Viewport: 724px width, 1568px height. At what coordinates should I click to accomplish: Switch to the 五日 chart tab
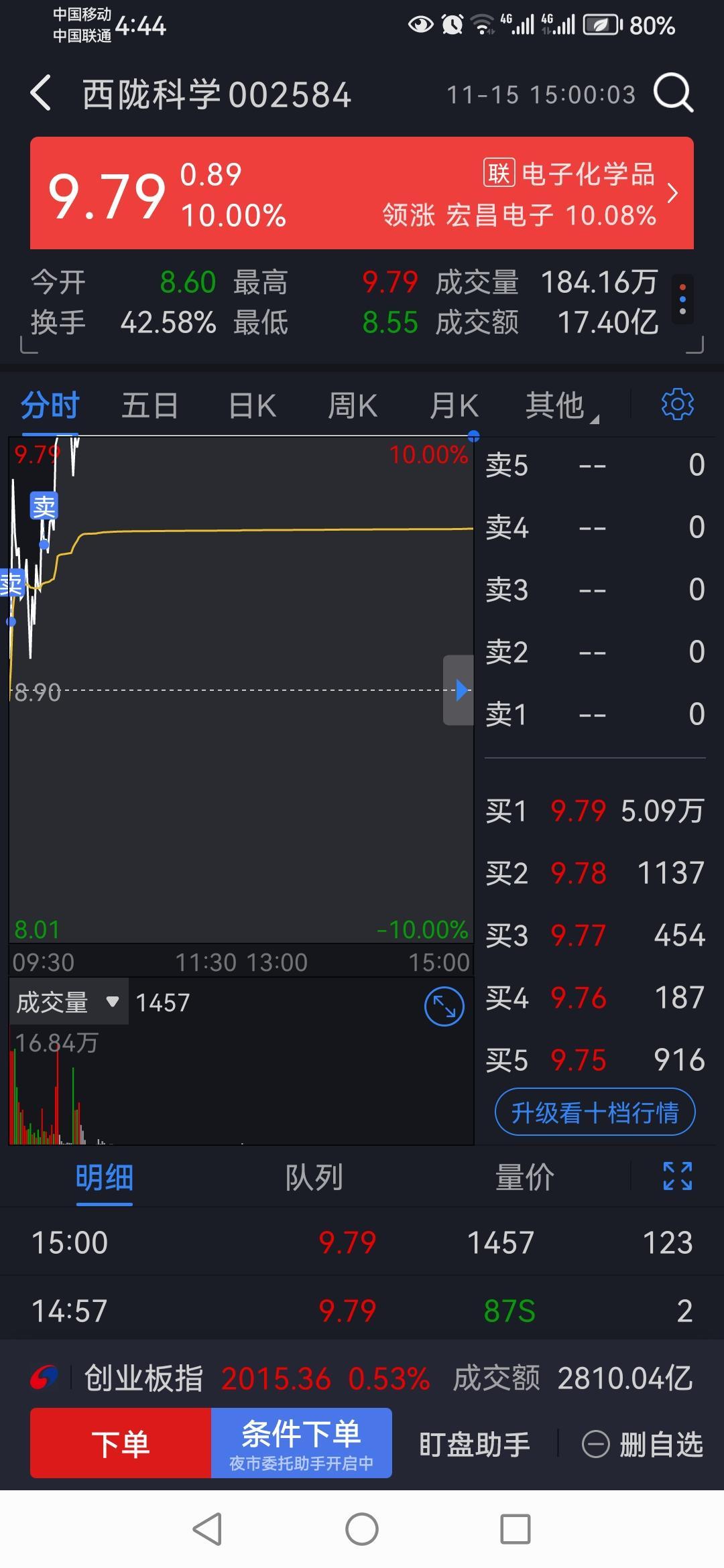pos(149,406)
